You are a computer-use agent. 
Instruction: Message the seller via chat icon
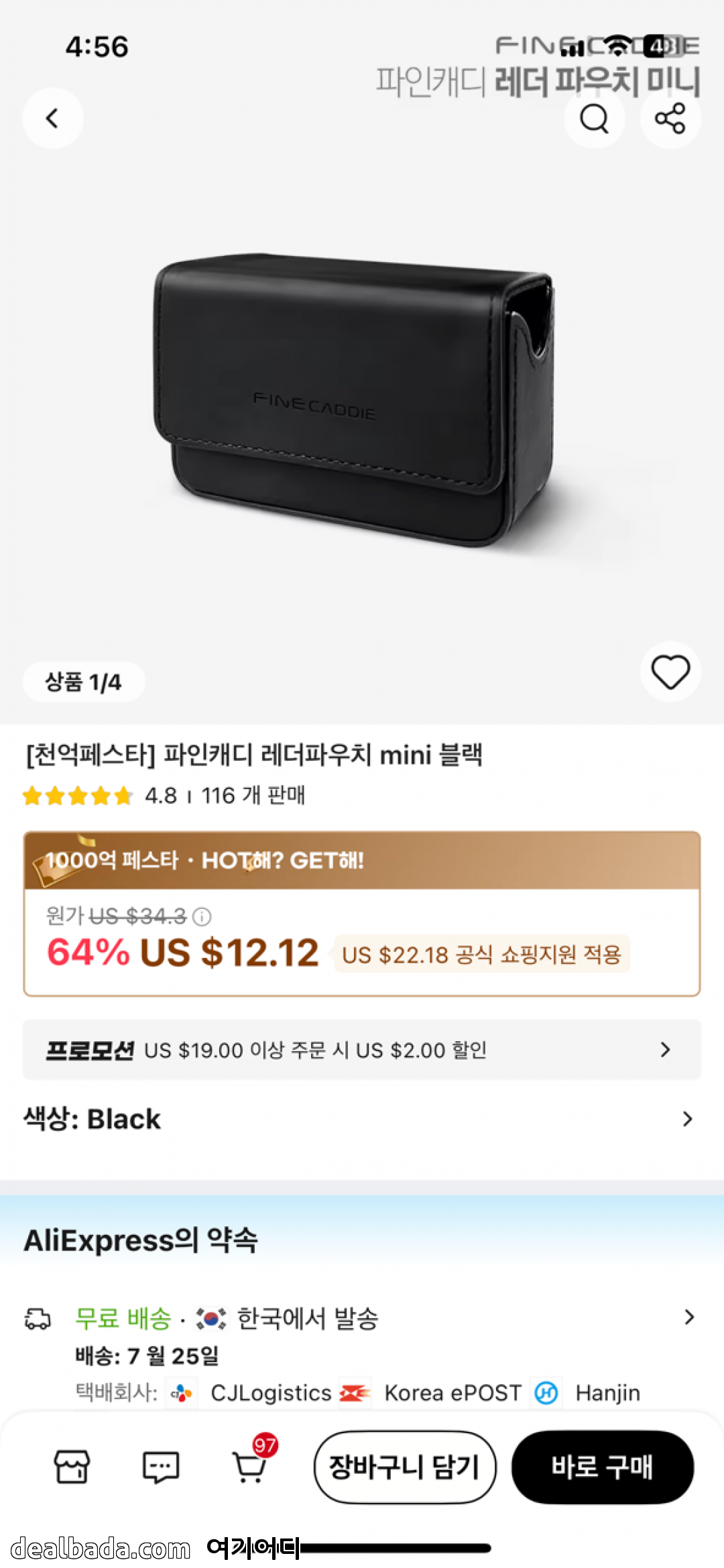[x=161, y=1467]
